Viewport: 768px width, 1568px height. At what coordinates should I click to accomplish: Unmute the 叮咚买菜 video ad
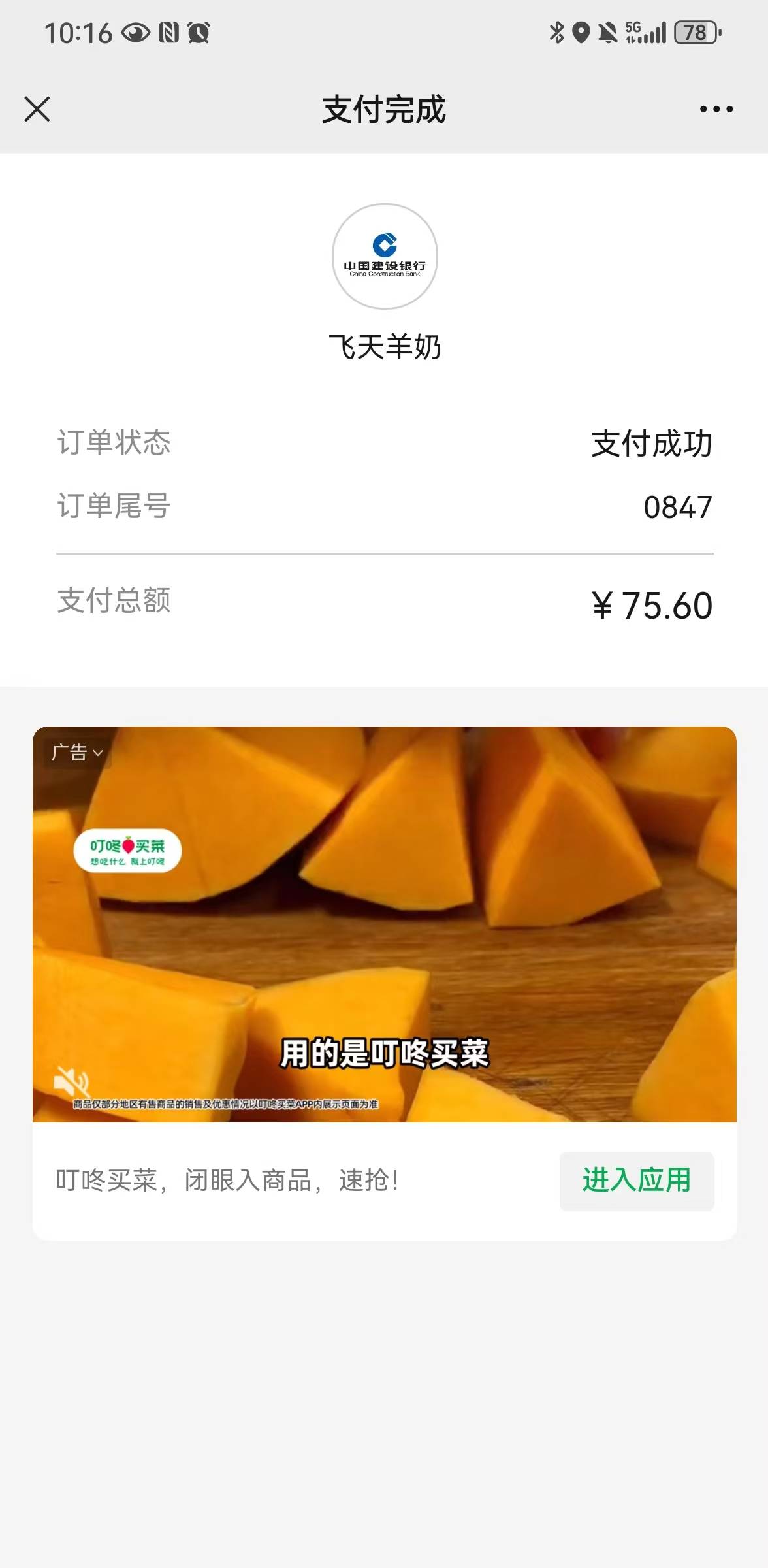tap(71, 1082)
